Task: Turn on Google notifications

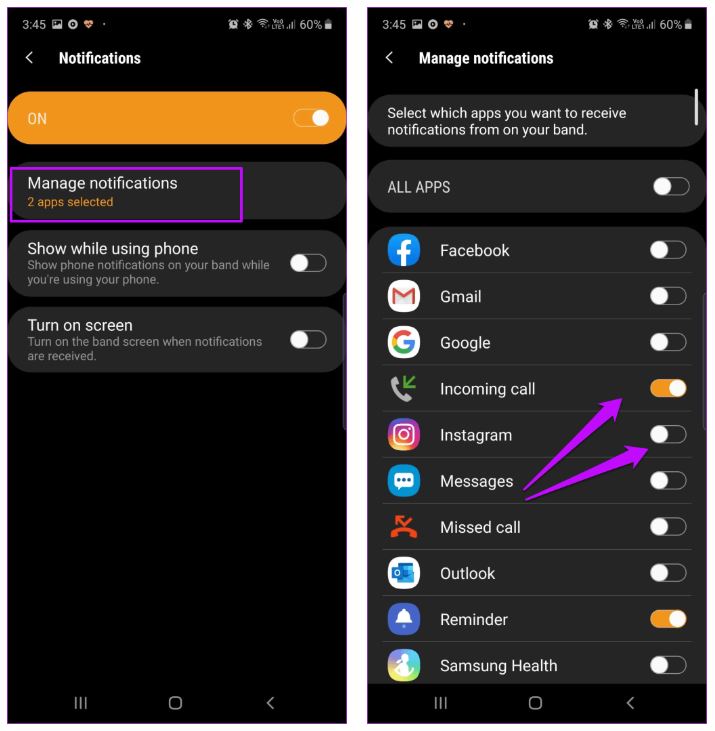Action: [x=668, y=342]
